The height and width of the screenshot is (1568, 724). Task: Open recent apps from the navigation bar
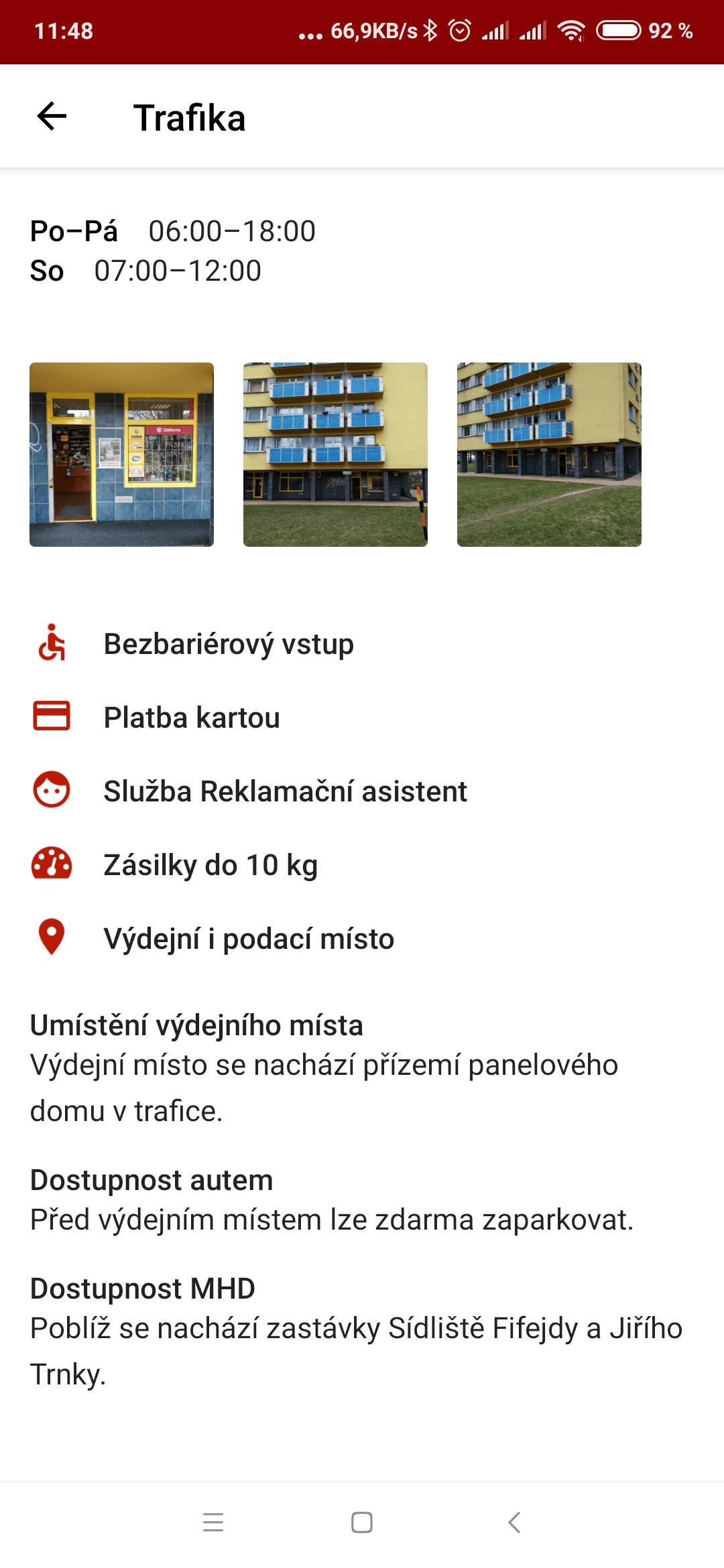click(x=213, y=1522)
